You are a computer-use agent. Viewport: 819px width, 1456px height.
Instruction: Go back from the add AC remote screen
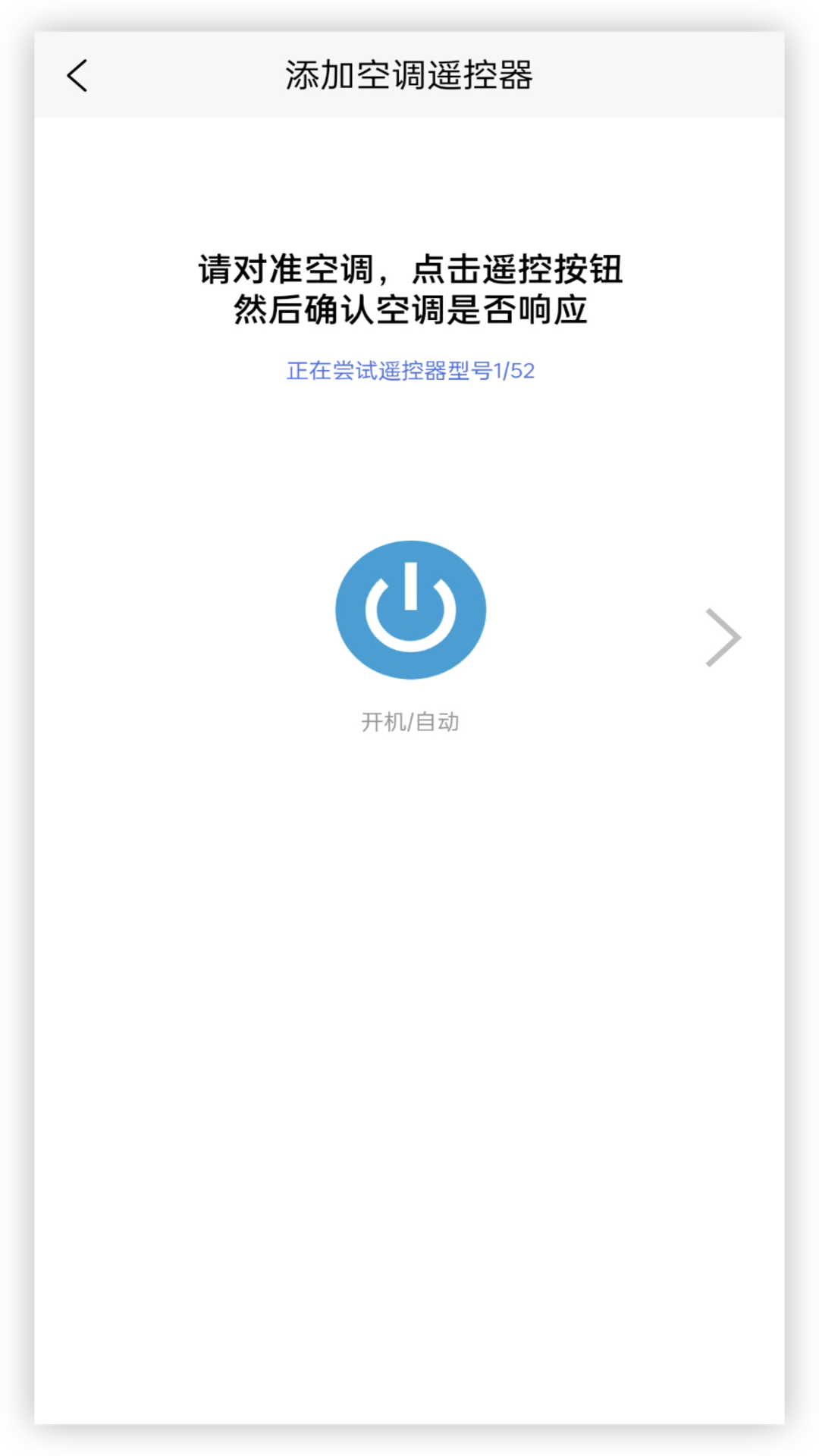(x=77, y=76)
